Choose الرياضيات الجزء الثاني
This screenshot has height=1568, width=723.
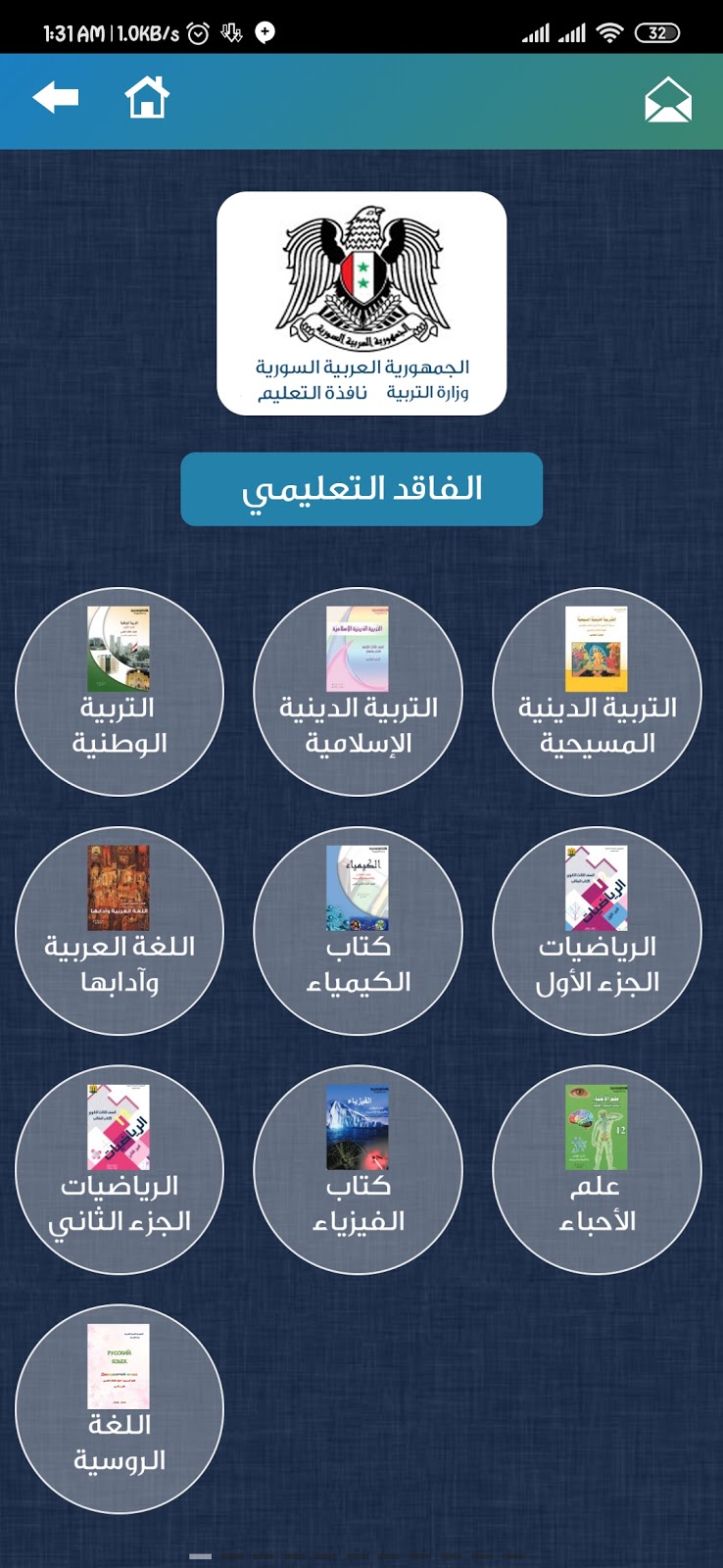click(120, 1170)
